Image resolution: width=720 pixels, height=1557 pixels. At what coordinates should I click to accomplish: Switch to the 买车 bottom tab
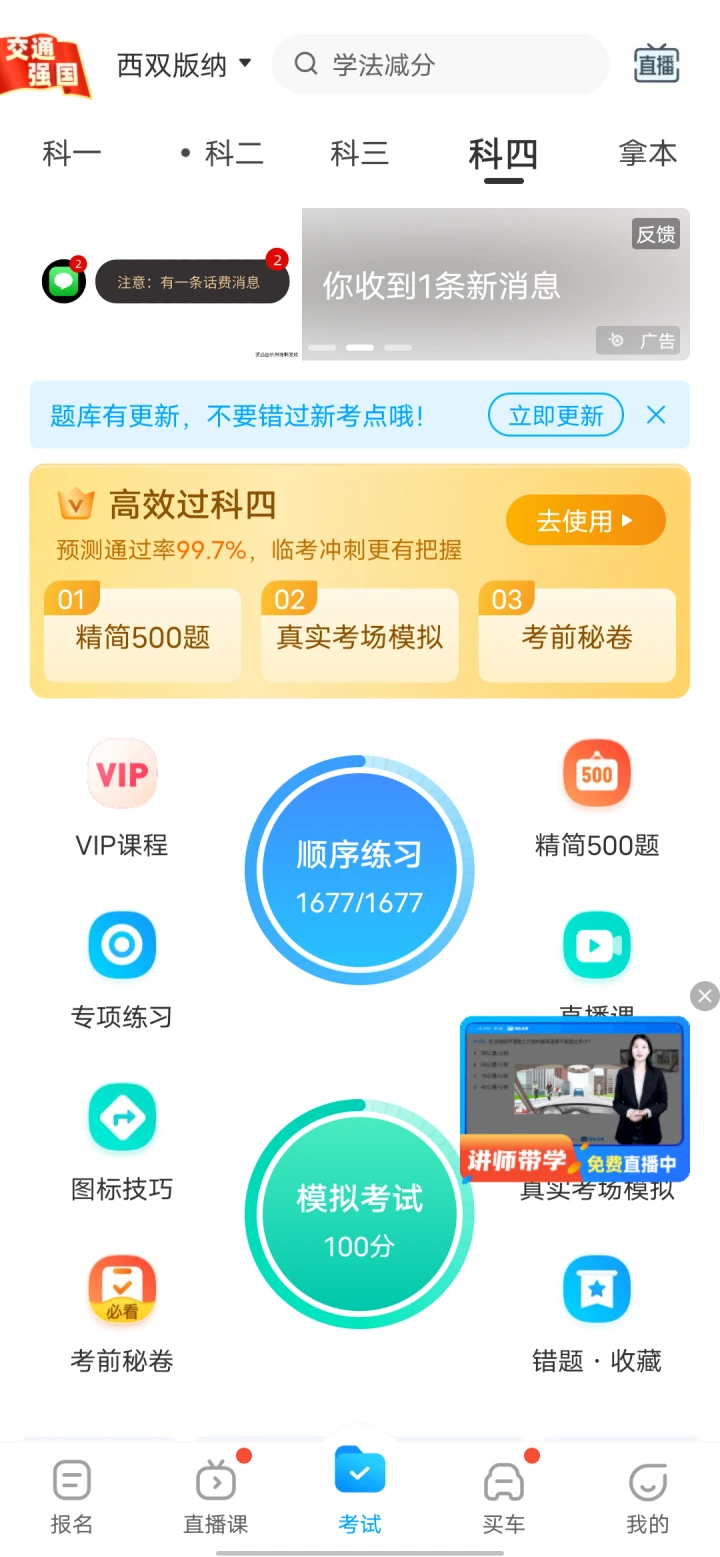pos(503,1495)
